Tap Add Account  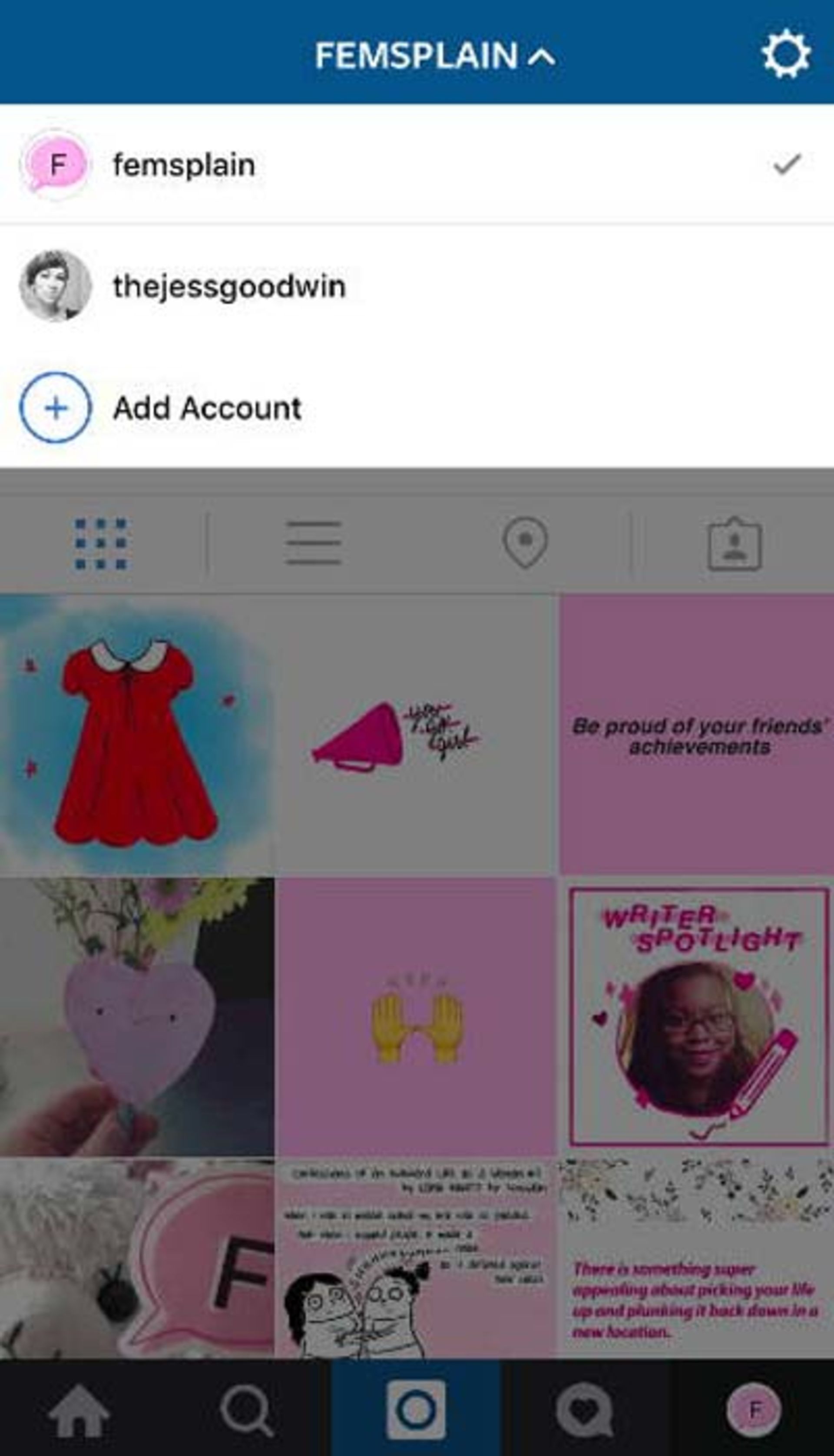click(206, 408)
